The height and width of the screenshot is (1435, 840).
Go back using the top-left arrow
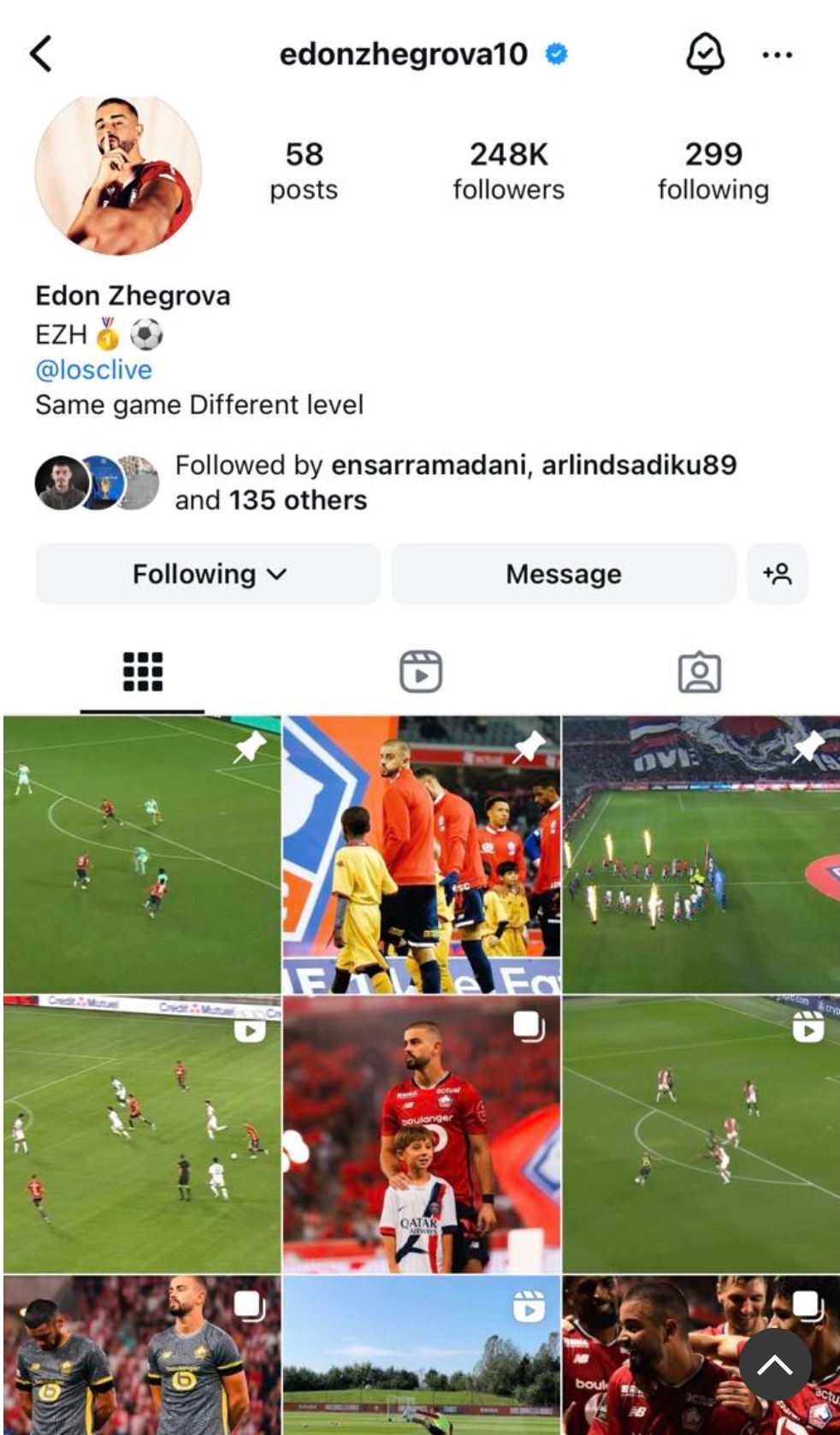[41, 54]
